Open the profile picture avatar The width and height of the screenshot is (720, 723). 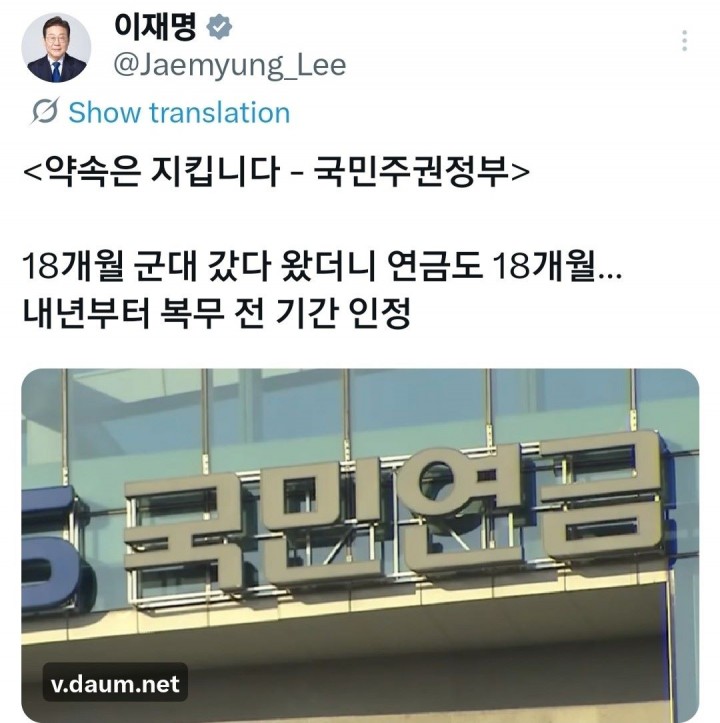tap(57, 47)
